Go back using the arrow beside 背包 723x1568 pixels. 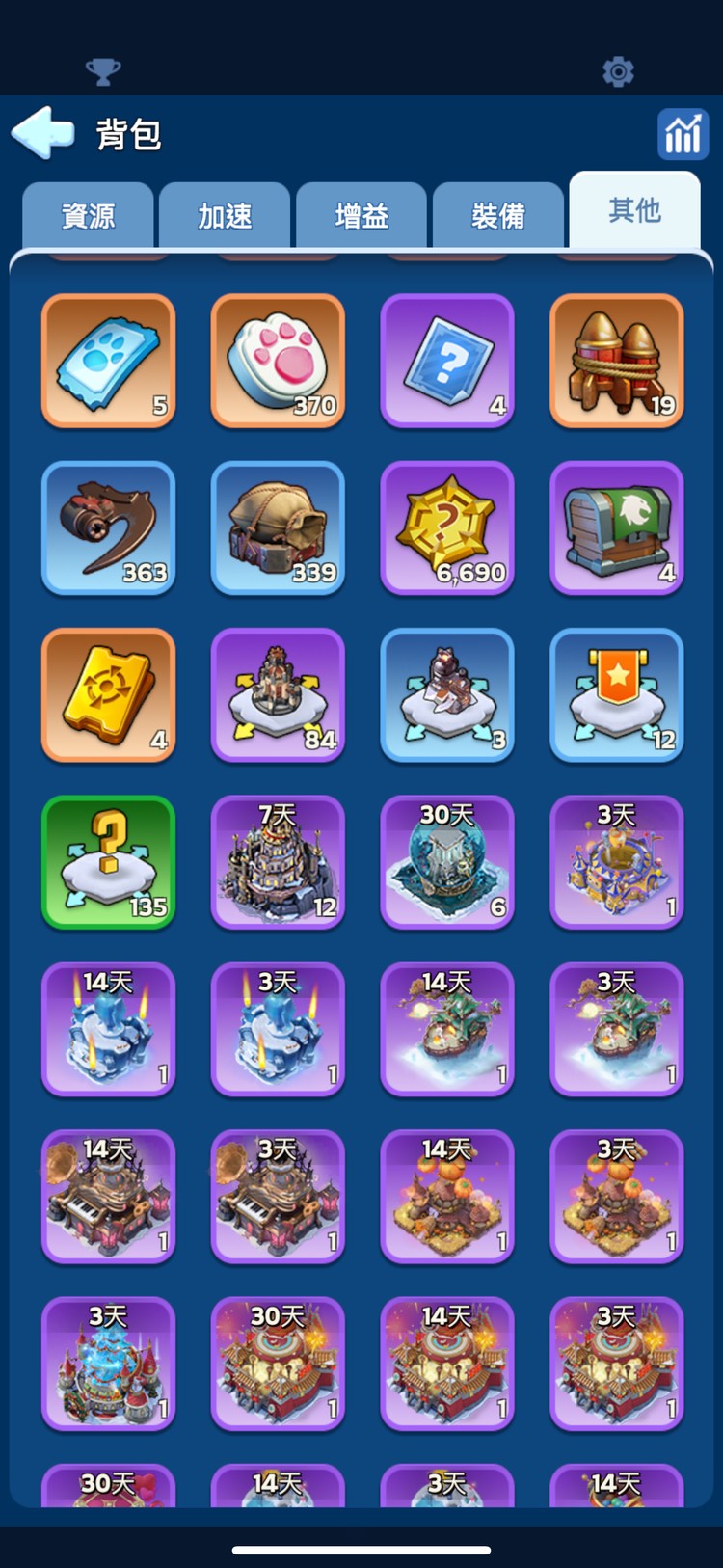pyautogui.click(x=43, y=133)
